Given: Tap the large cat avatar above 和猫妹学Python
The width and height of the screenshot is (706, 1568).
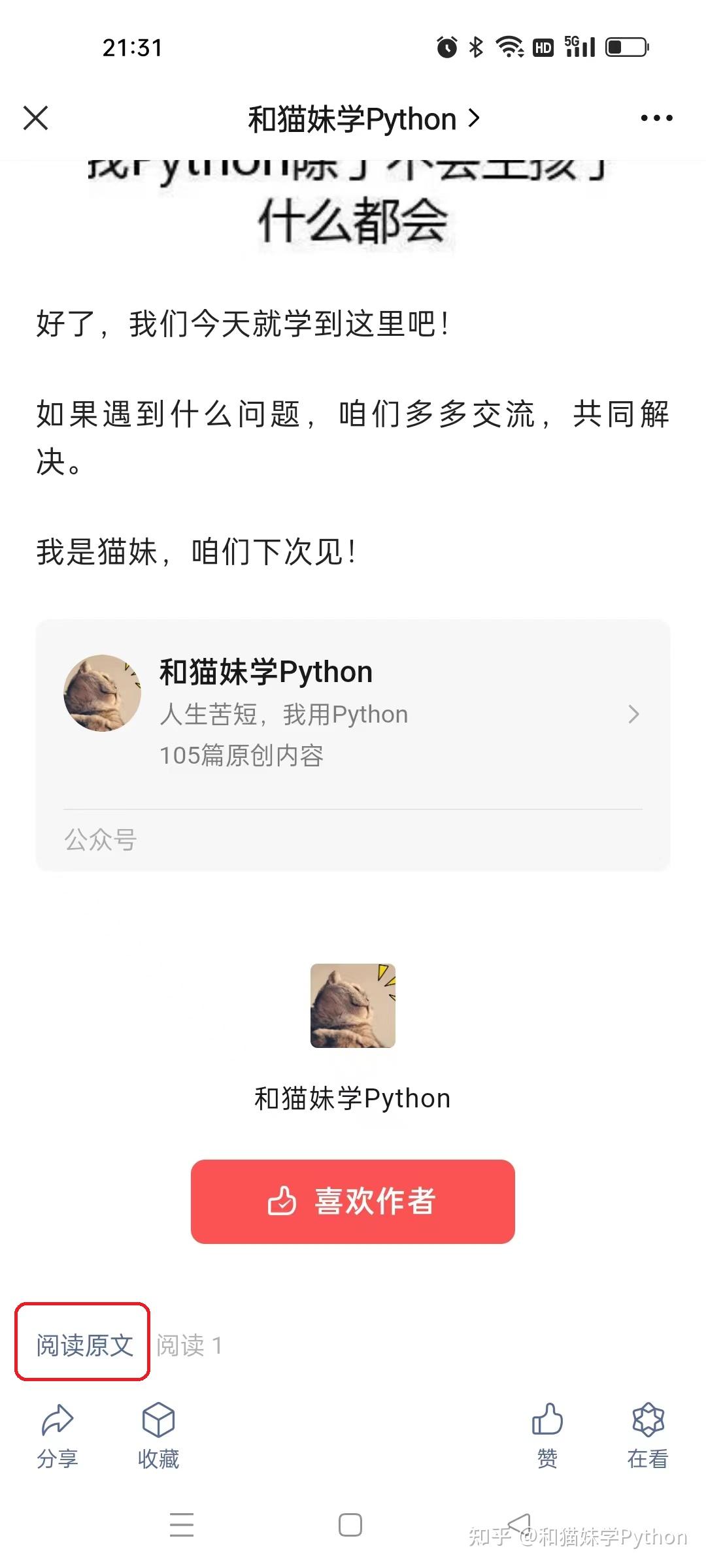Looking at the screenshot, I should point(352,1006).
